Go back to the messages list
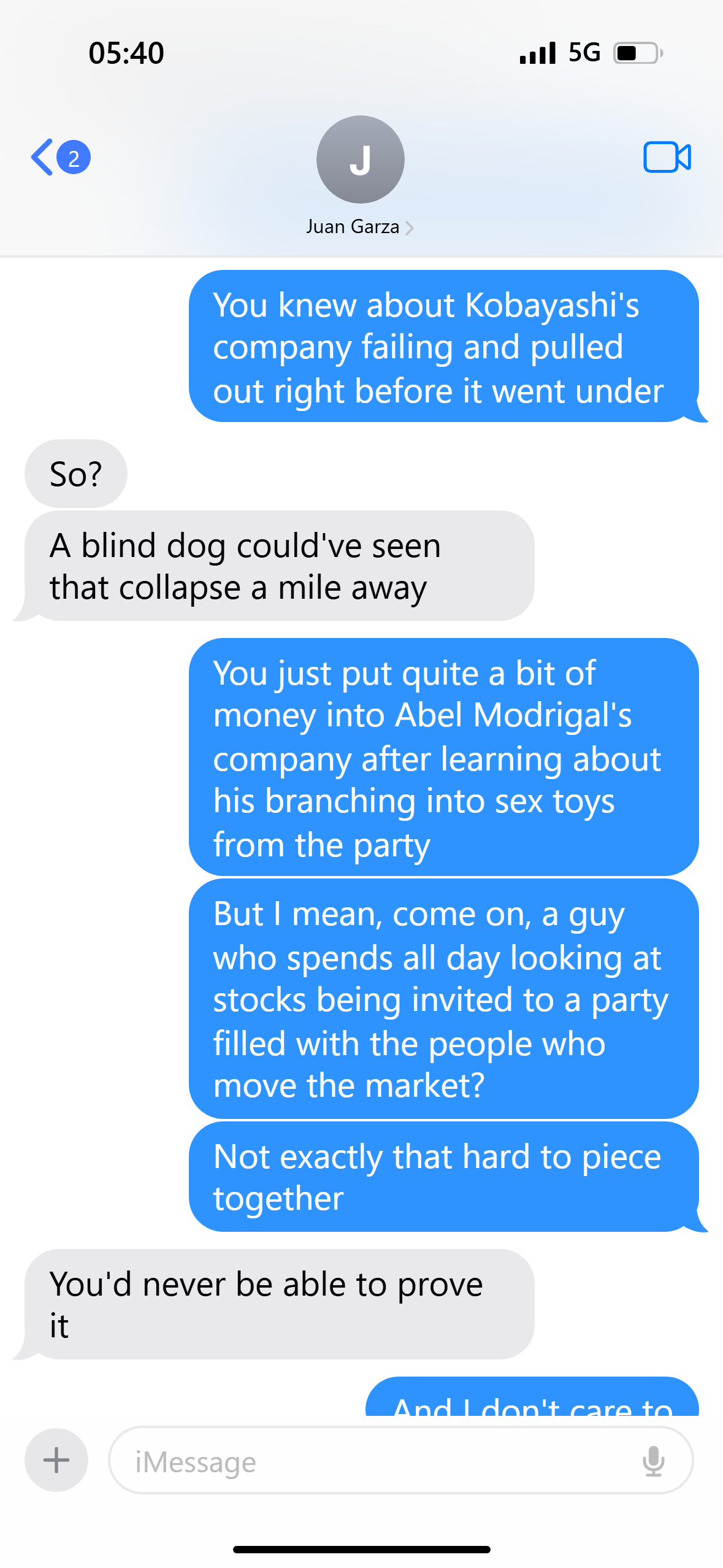Viewport: 723px width, 1568px height. click(x=59, y=158)
